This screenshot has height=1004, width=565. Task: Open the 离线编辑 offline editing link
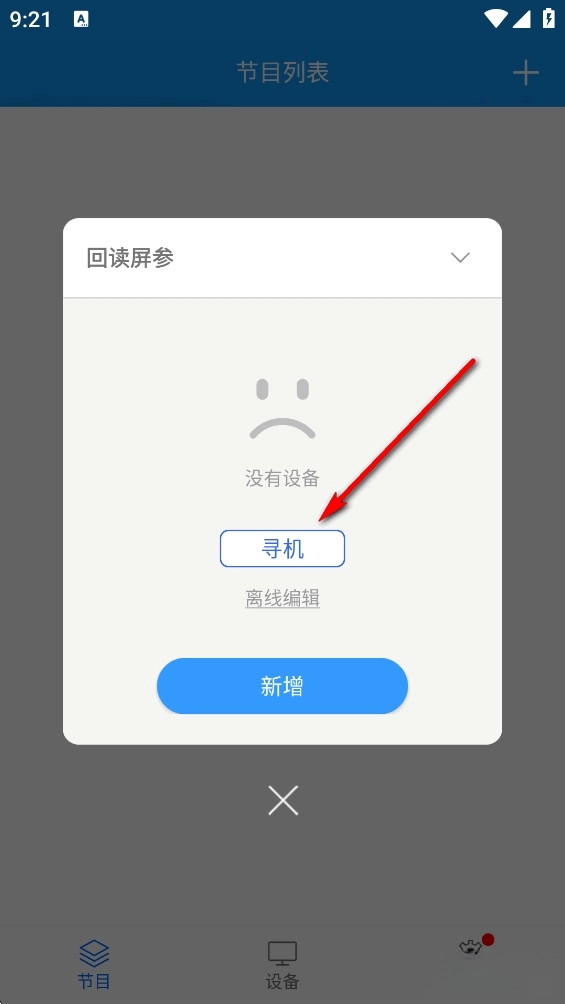[282, 599]
